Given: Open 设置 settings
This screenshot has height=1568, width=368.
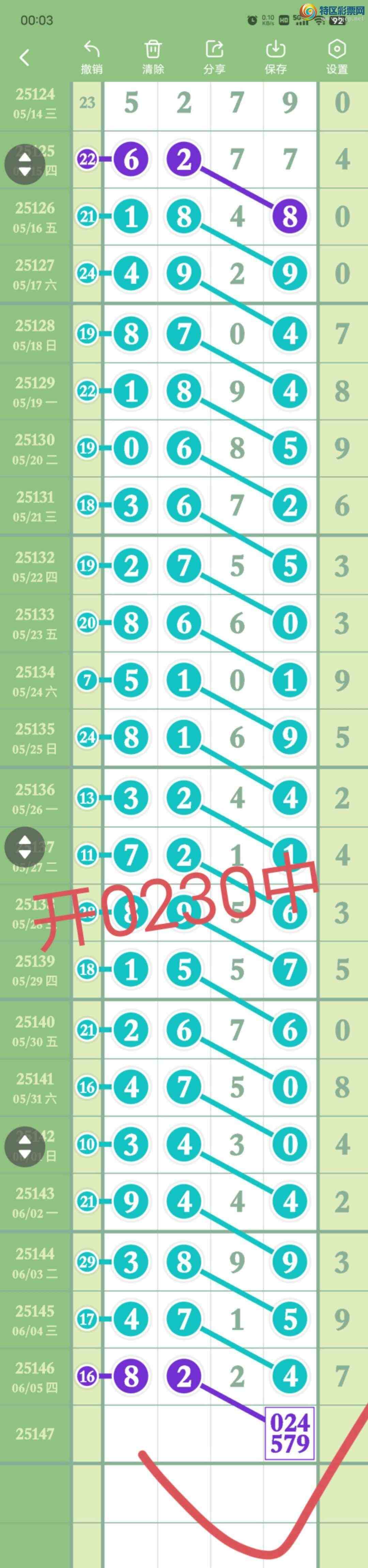Looking at the screenshot, I should coord(336,57).
